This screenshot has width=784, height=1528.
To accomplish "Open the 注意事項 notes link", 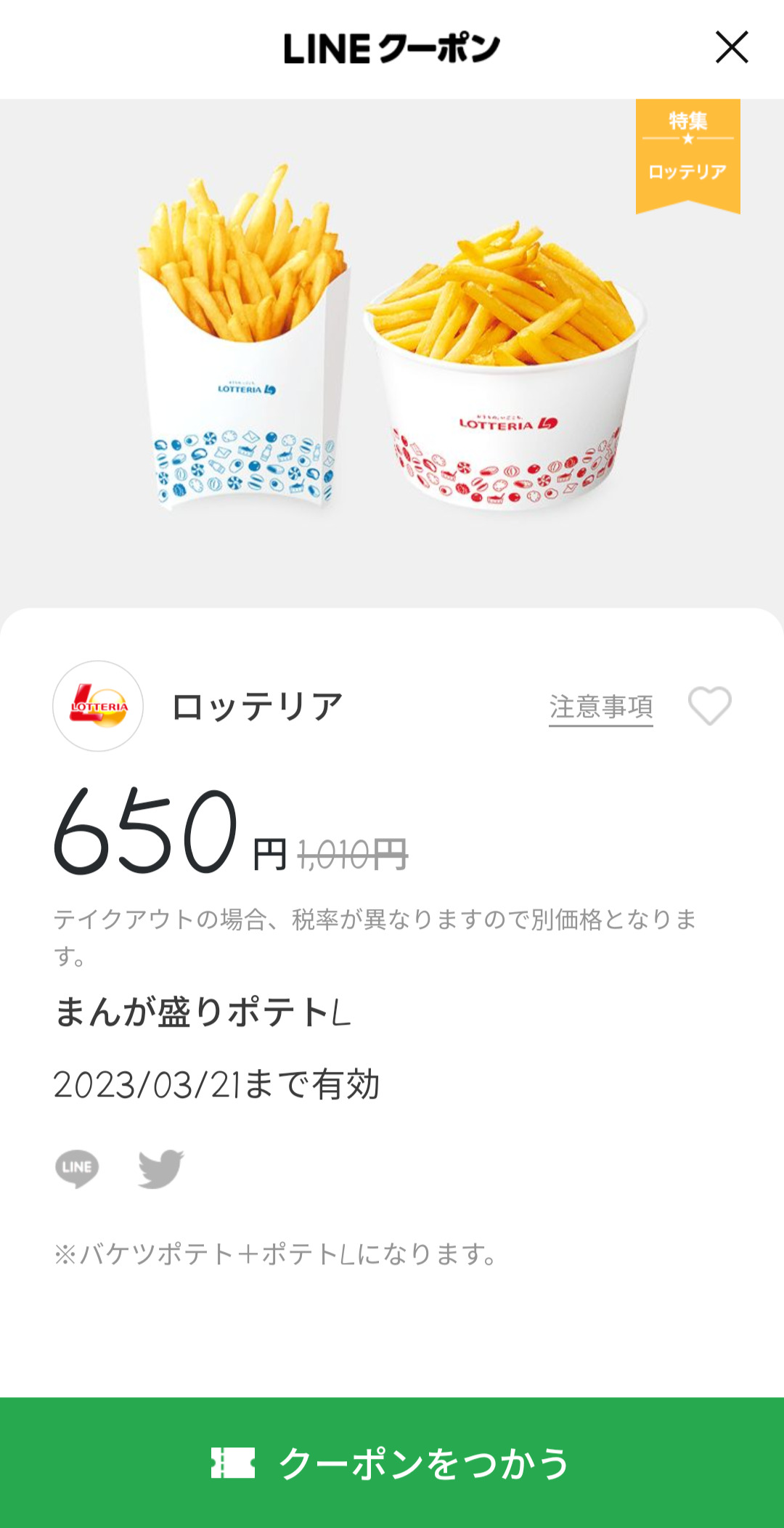I will point(600,707).
